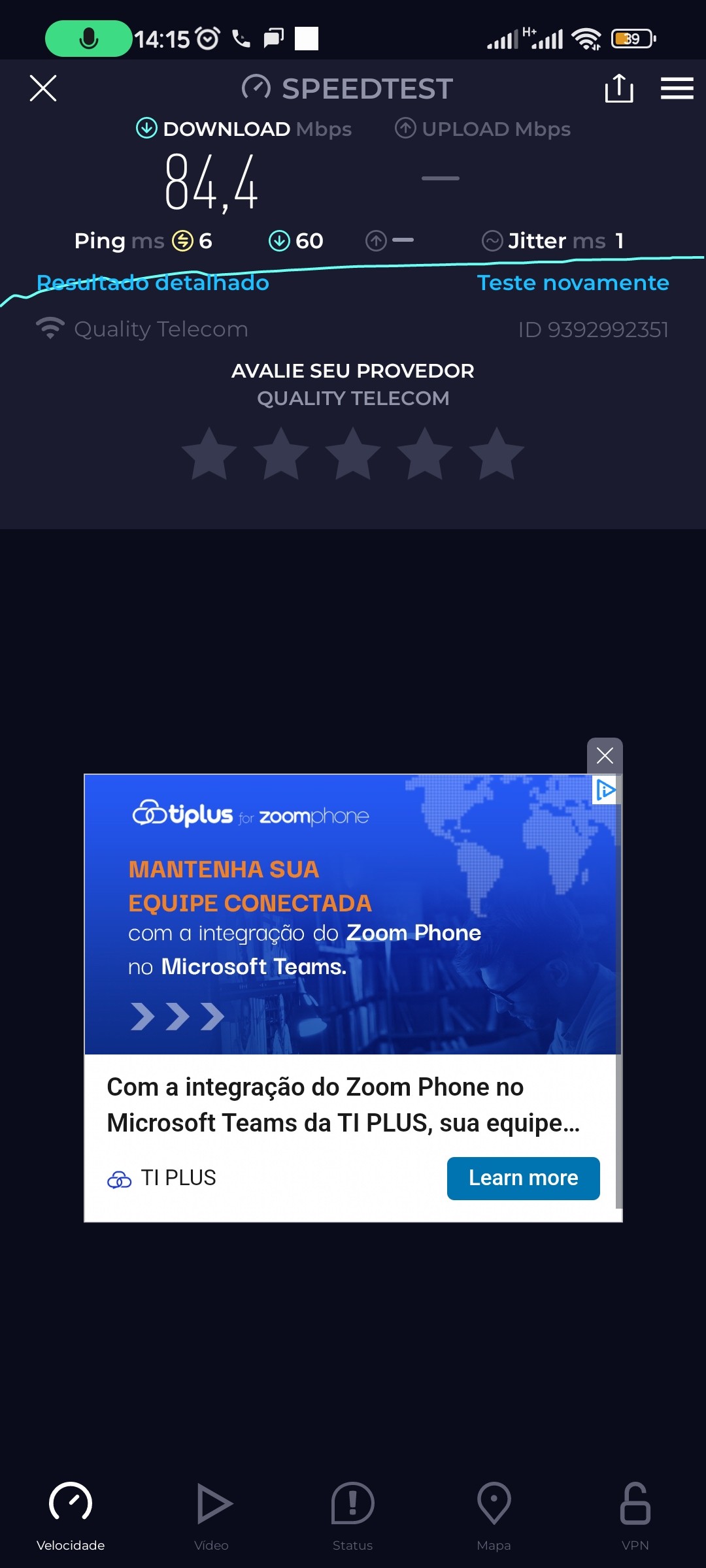The height and width of the screenshot is (1568, 706).
Task: Rate Quality Telecom with five stars
Action: [496, 454]
